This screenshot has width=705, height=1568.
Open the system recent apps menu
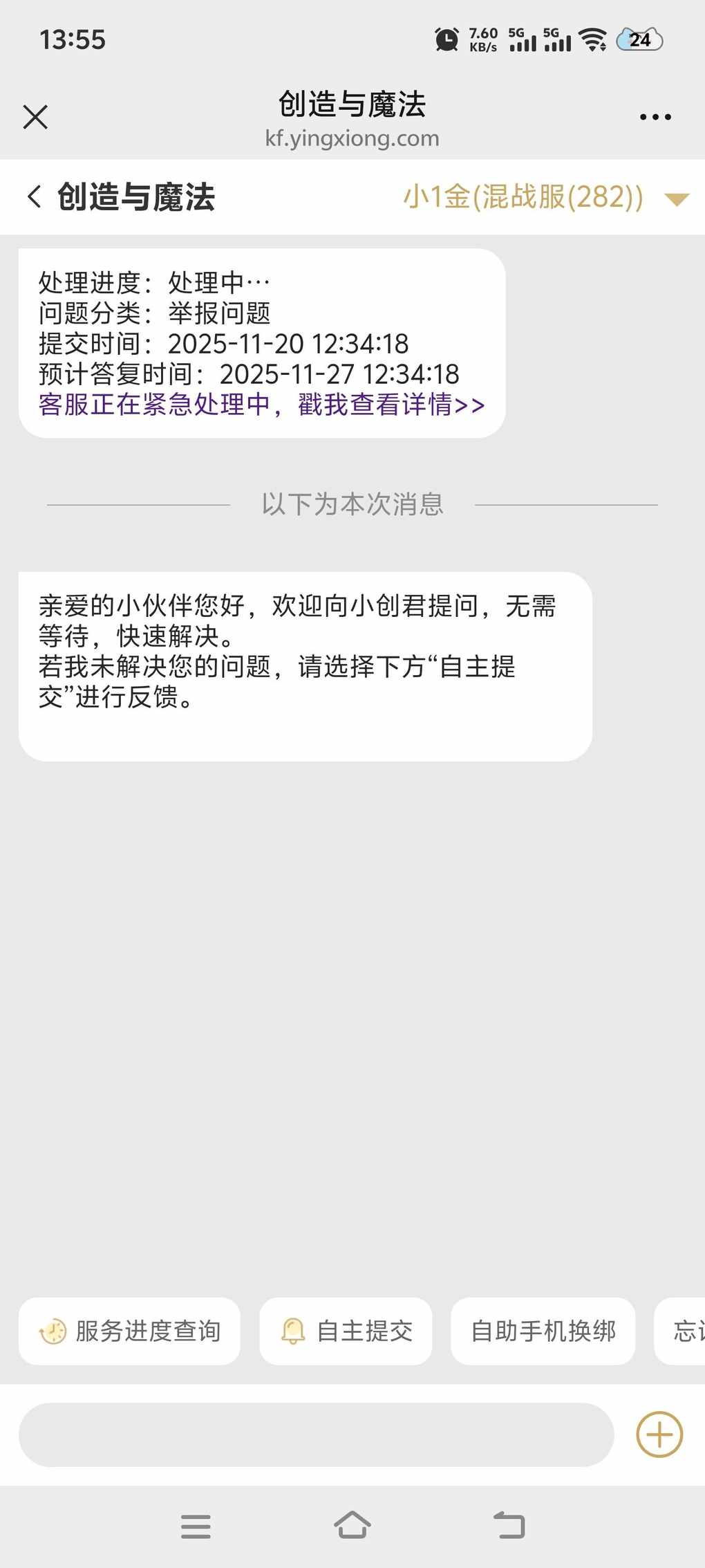tap(196, 1526)
